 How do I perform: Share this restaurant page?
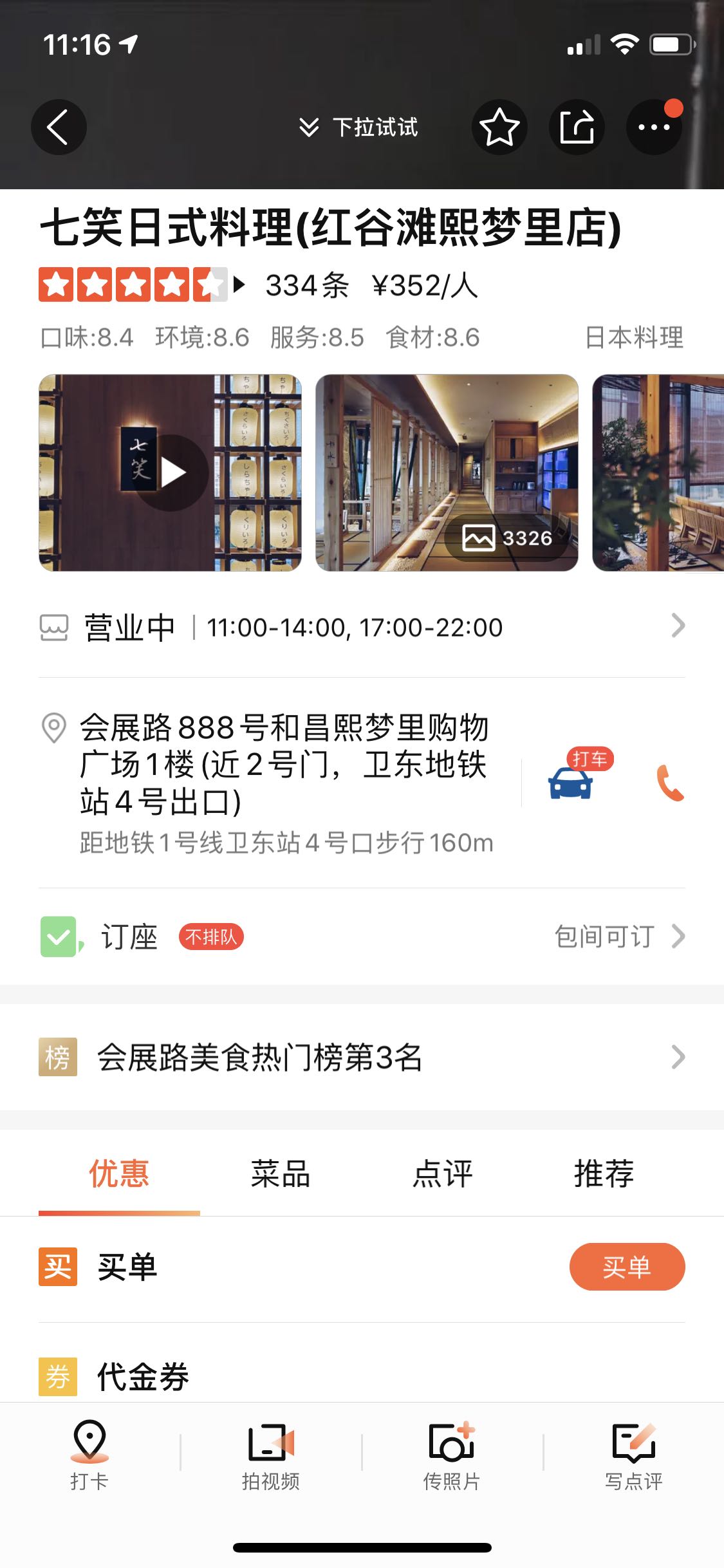tap(577, 127)
